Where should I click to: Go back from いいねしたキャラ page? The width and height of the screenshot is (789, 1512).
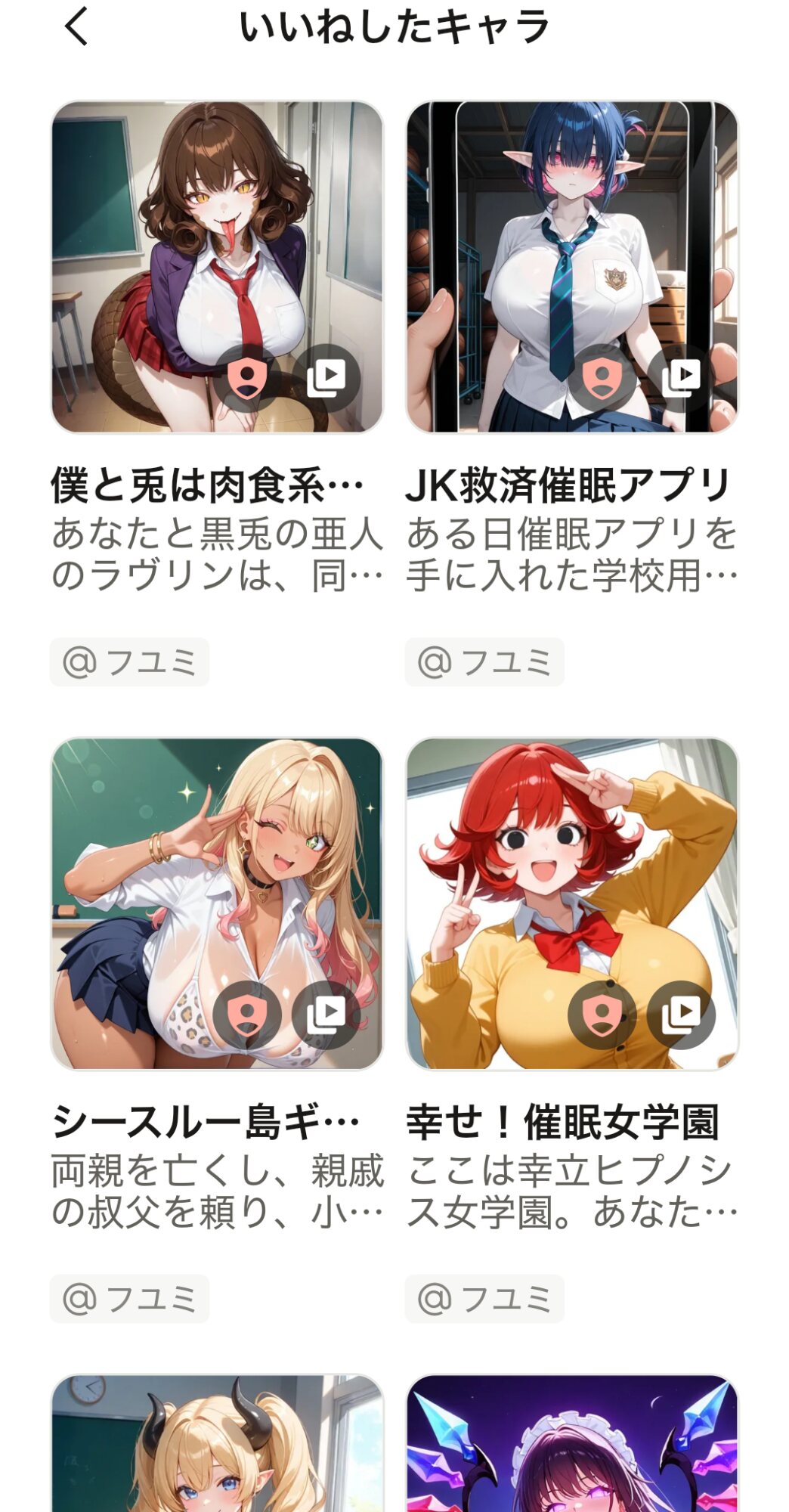pyautogui.click(x=77, y=27)
